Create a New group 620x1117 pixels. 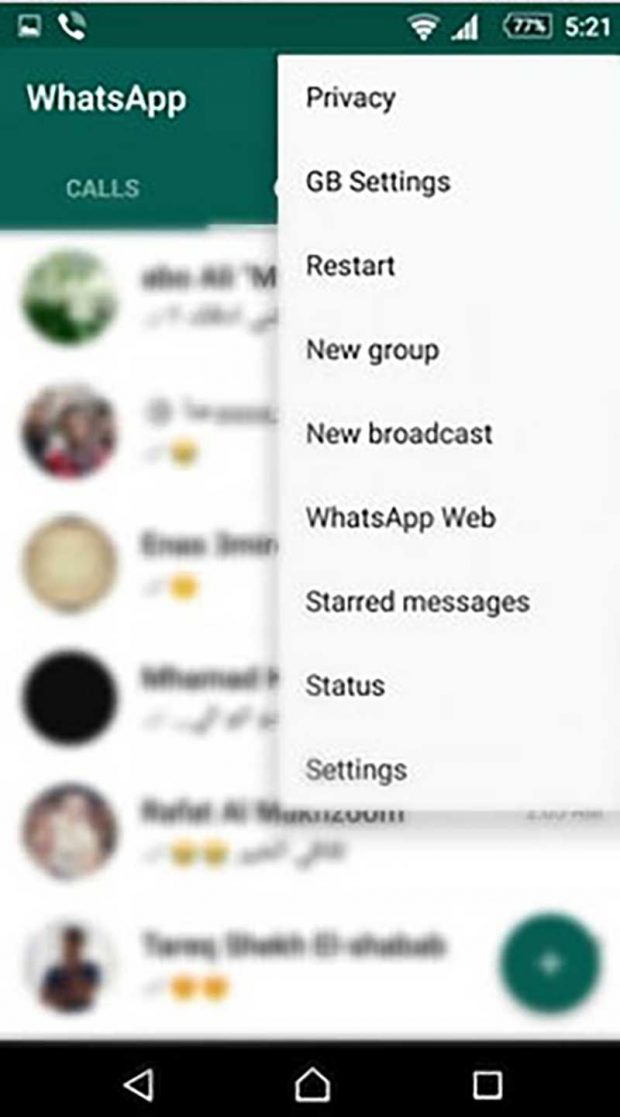[x=372, y=350]
